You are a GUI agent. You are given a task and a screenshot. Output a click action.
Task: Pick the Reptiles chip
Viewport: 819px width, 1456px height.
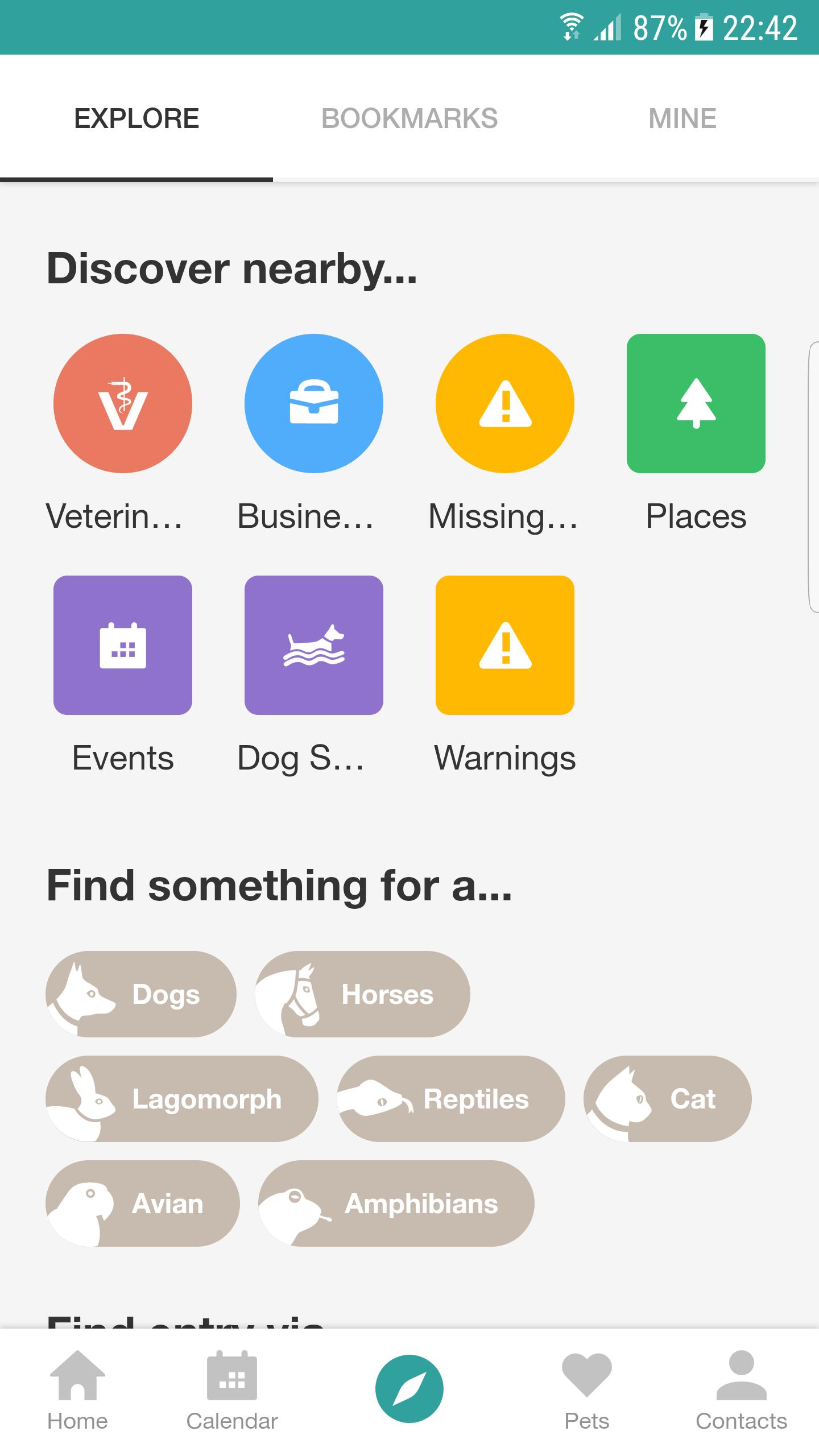coord(451,1099)
